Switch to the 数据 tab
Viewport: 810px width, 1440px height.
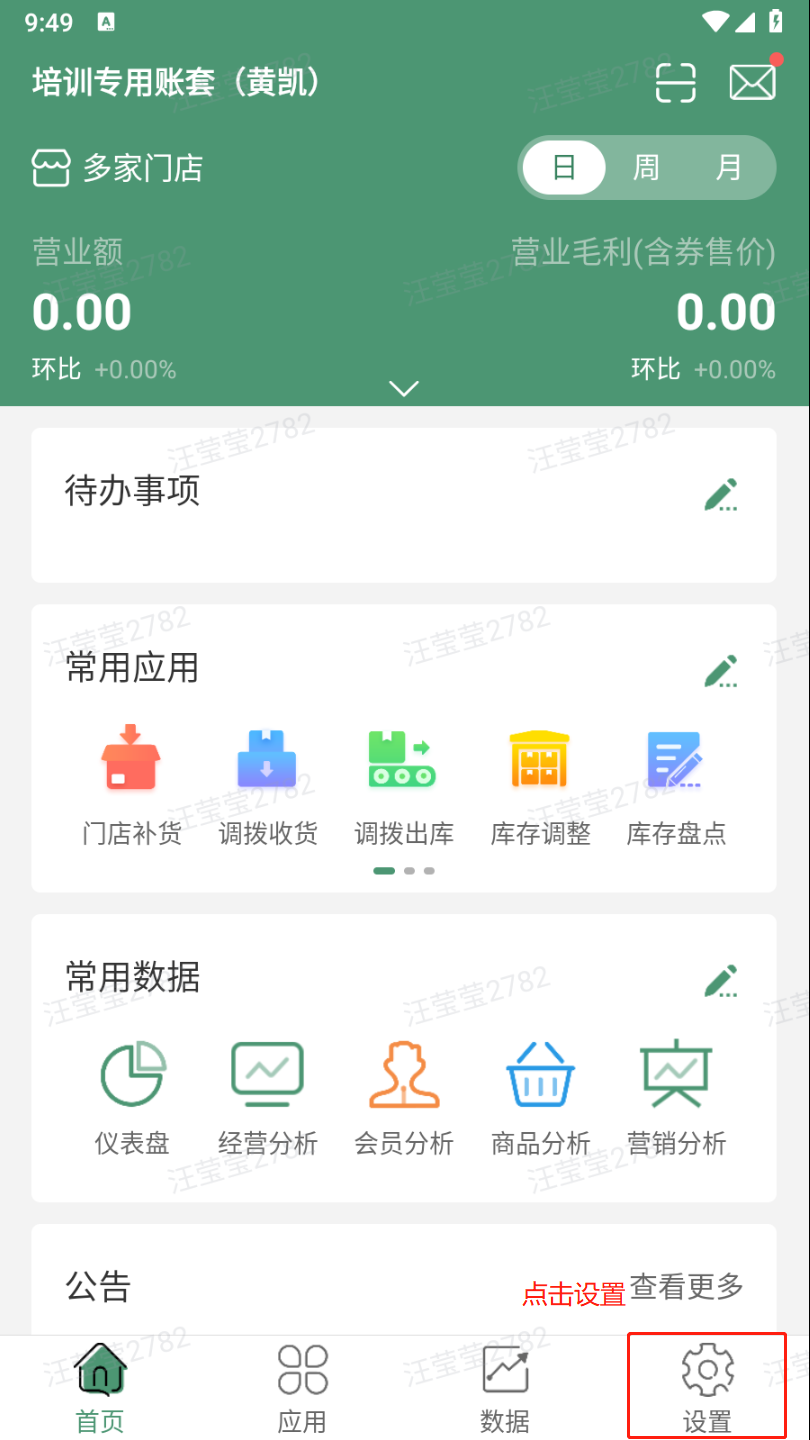504,1388
